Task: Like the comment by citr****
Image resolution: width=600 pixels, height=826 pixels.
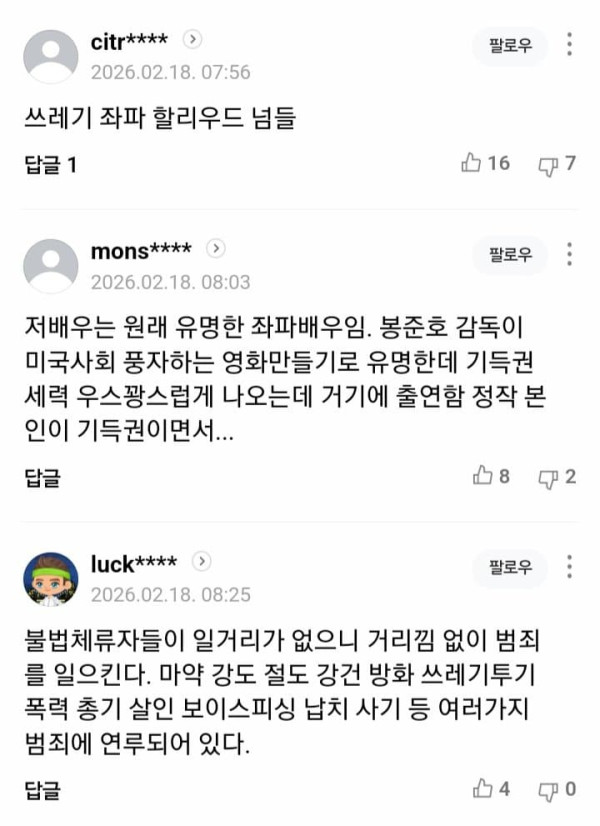Action: [x=485, y=164]
